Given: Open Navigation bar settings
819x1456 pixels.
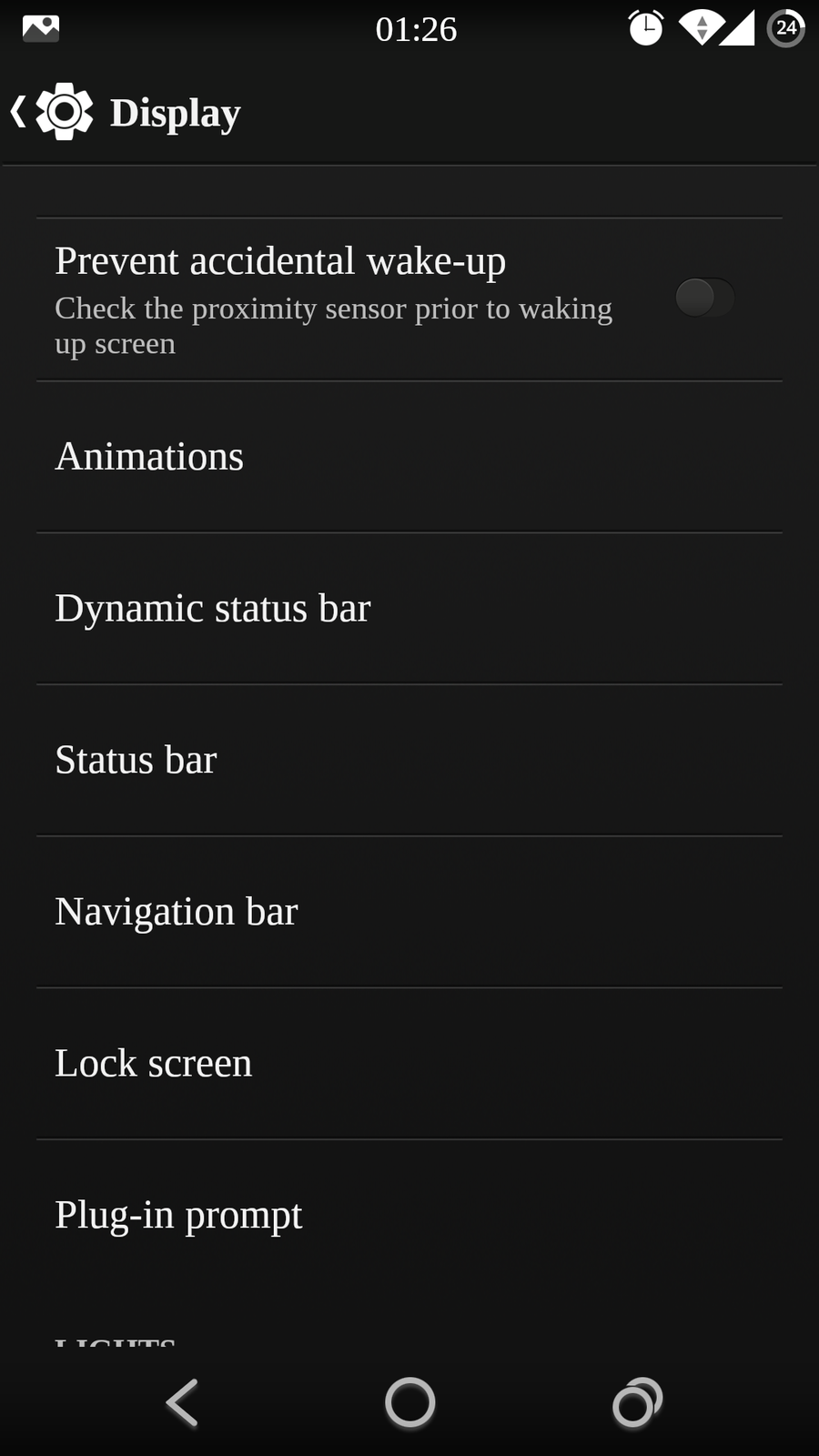Looking at the screenshot, I should click(409, 912).
